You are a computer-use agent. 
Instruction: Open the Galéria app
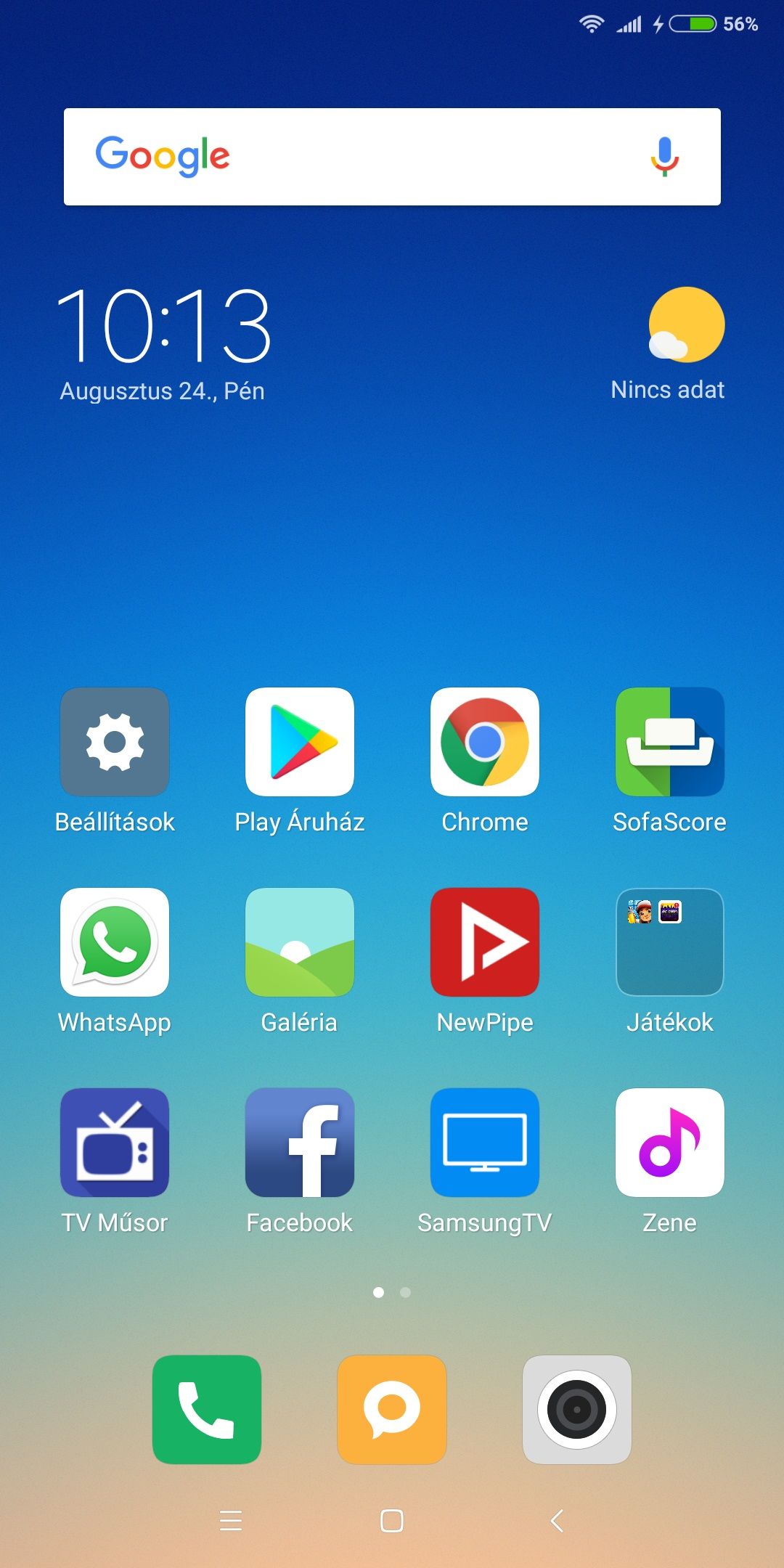(300, 942)
